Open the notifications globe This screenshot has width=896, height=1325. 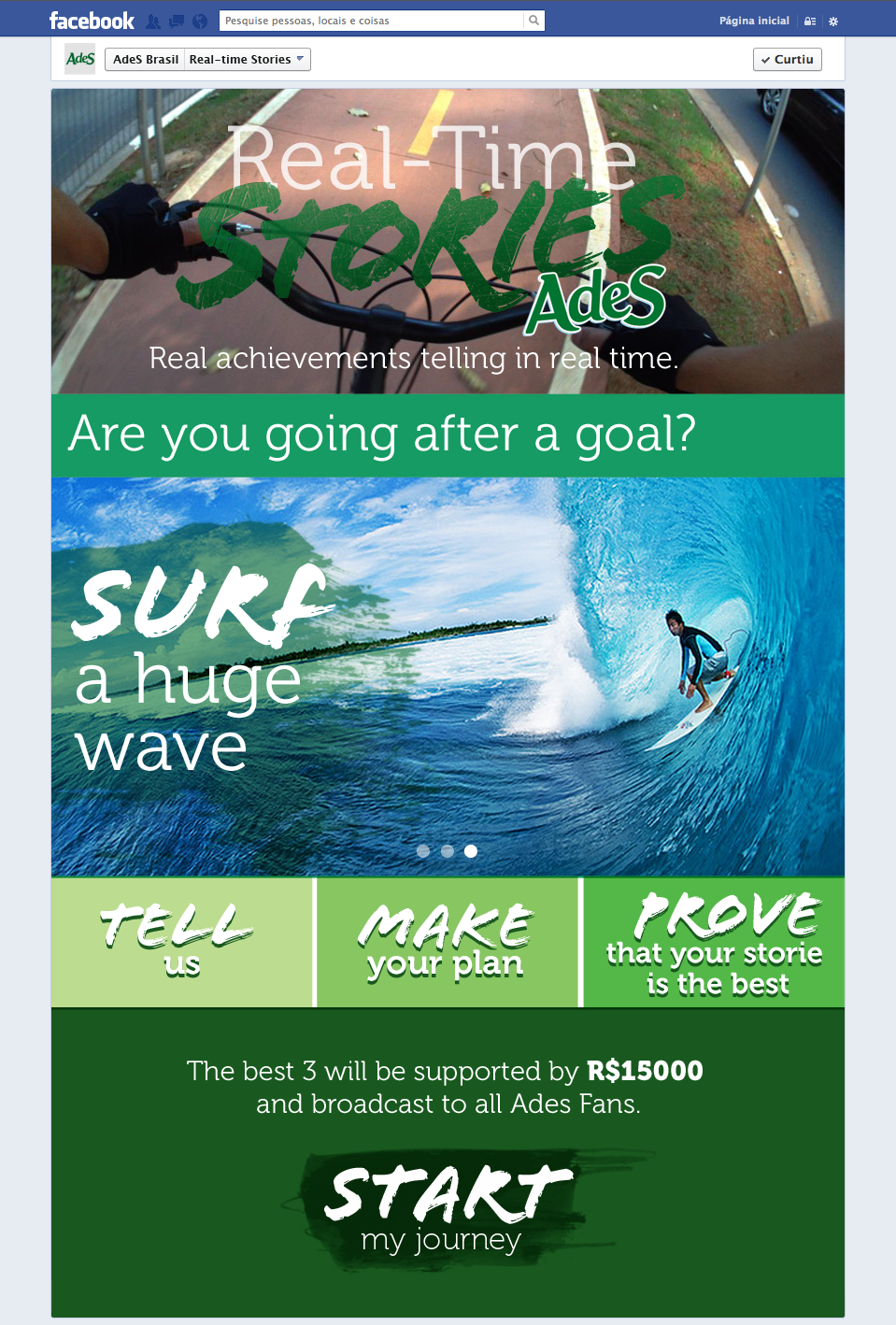click(x=199, y=21)
